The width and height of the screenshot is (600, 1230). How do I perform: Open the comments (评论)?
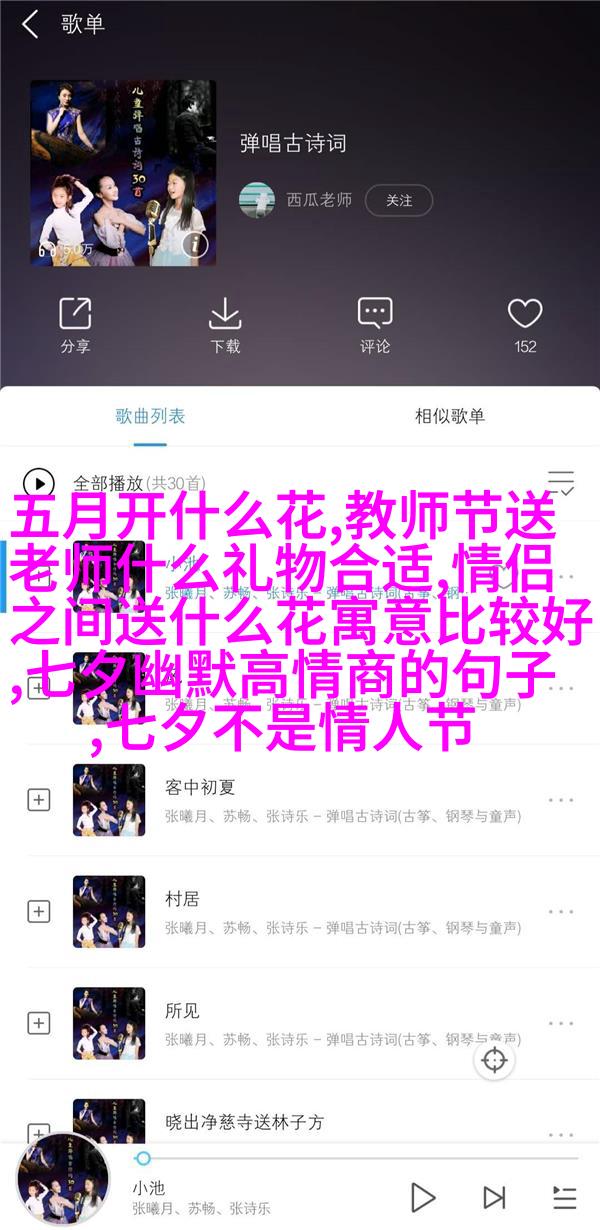(375, 324)
